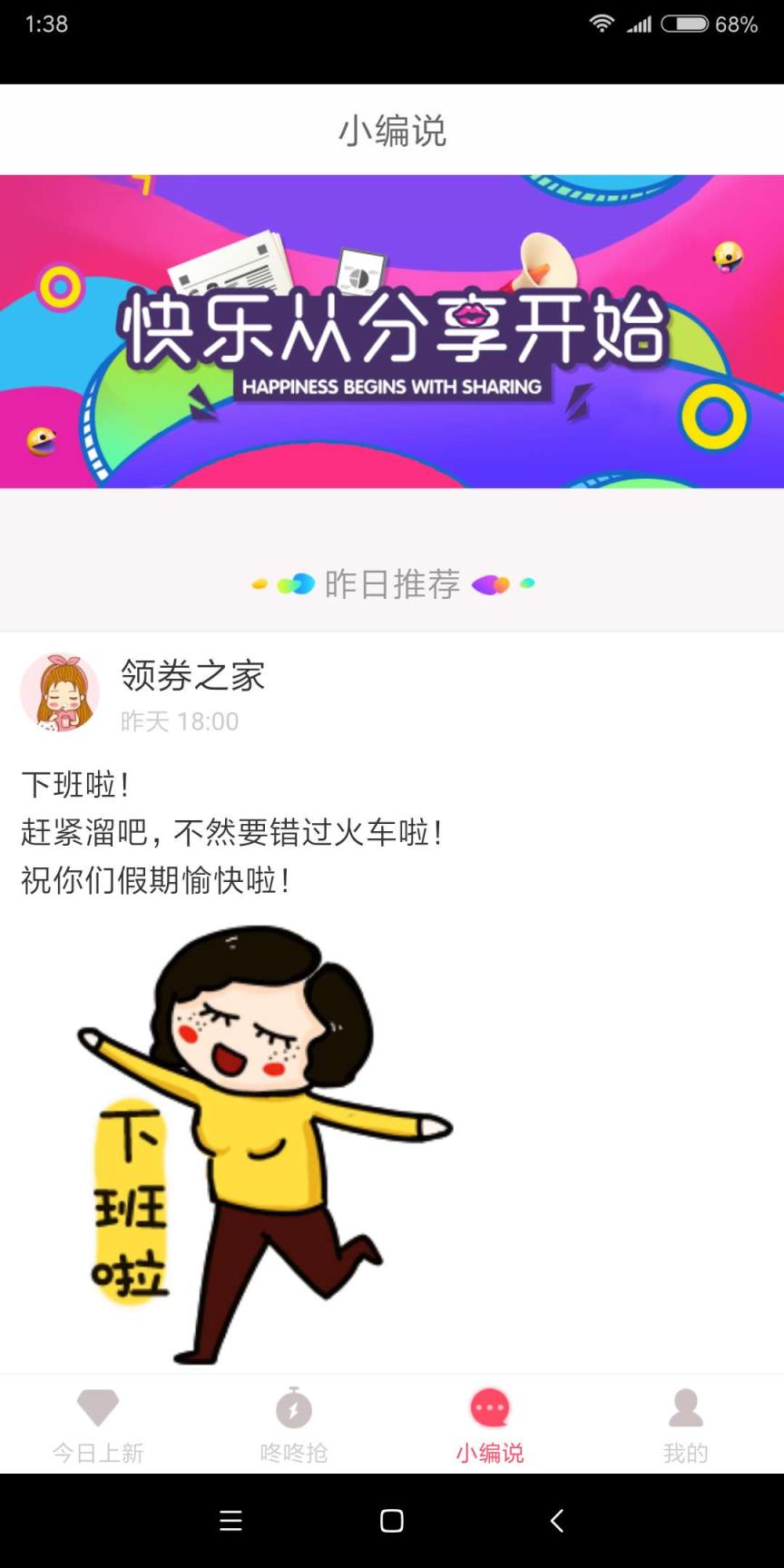Tap the post timestamp 昨天 18:00

pyautogui.click(x=179, y=721)
